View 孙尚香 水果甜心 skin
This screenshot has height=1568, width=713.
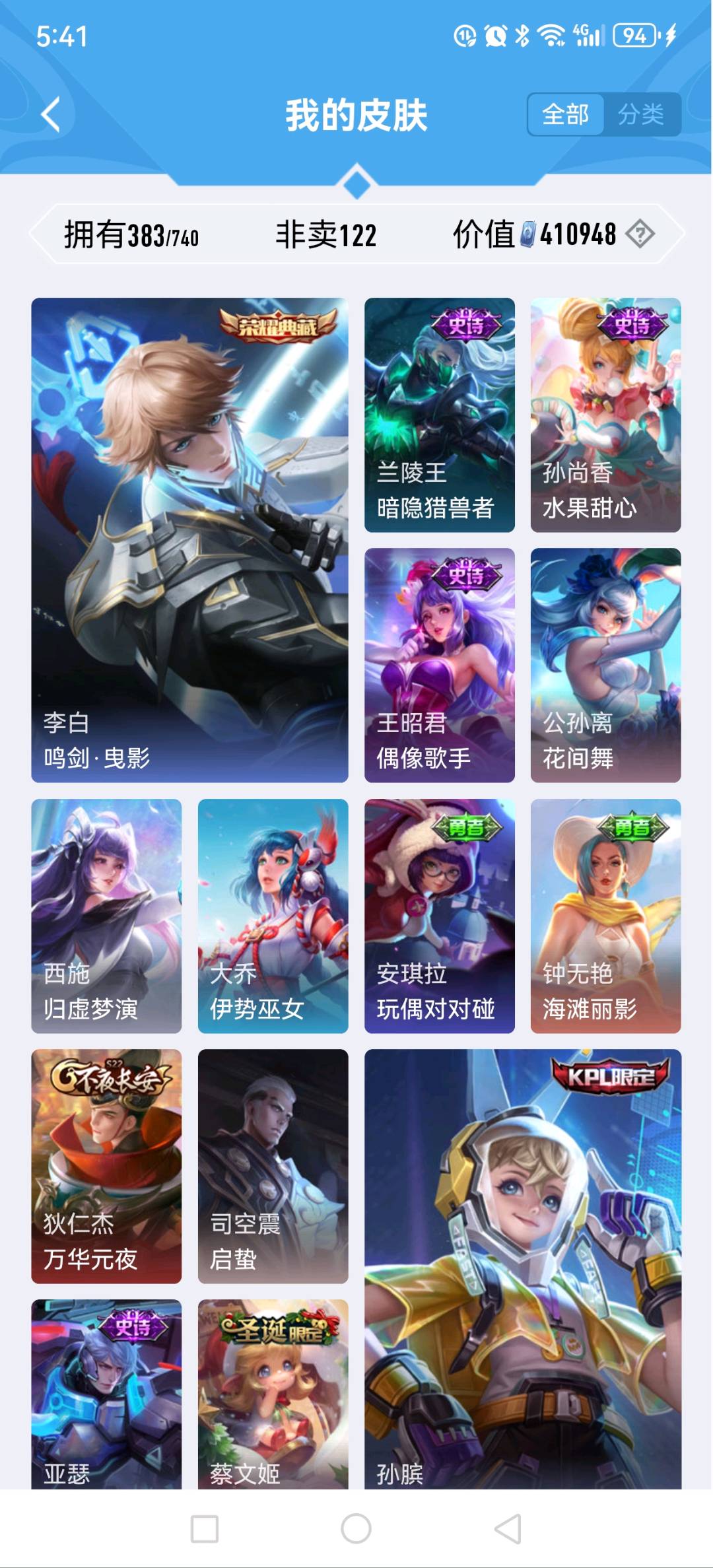coord(605,415)
